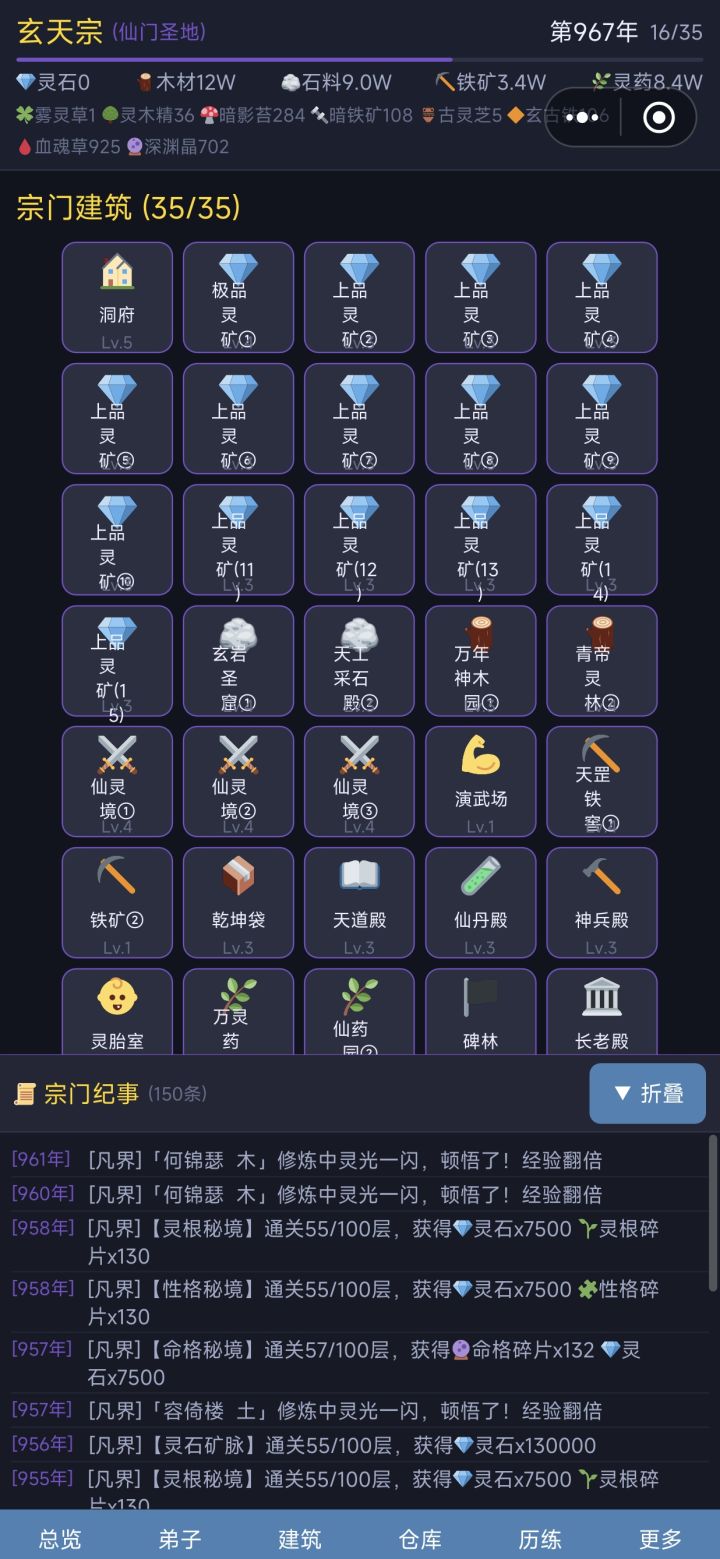720x1559 pixels.
Task: Open the 更多 more options
Action: click(x=661, y=1540)
